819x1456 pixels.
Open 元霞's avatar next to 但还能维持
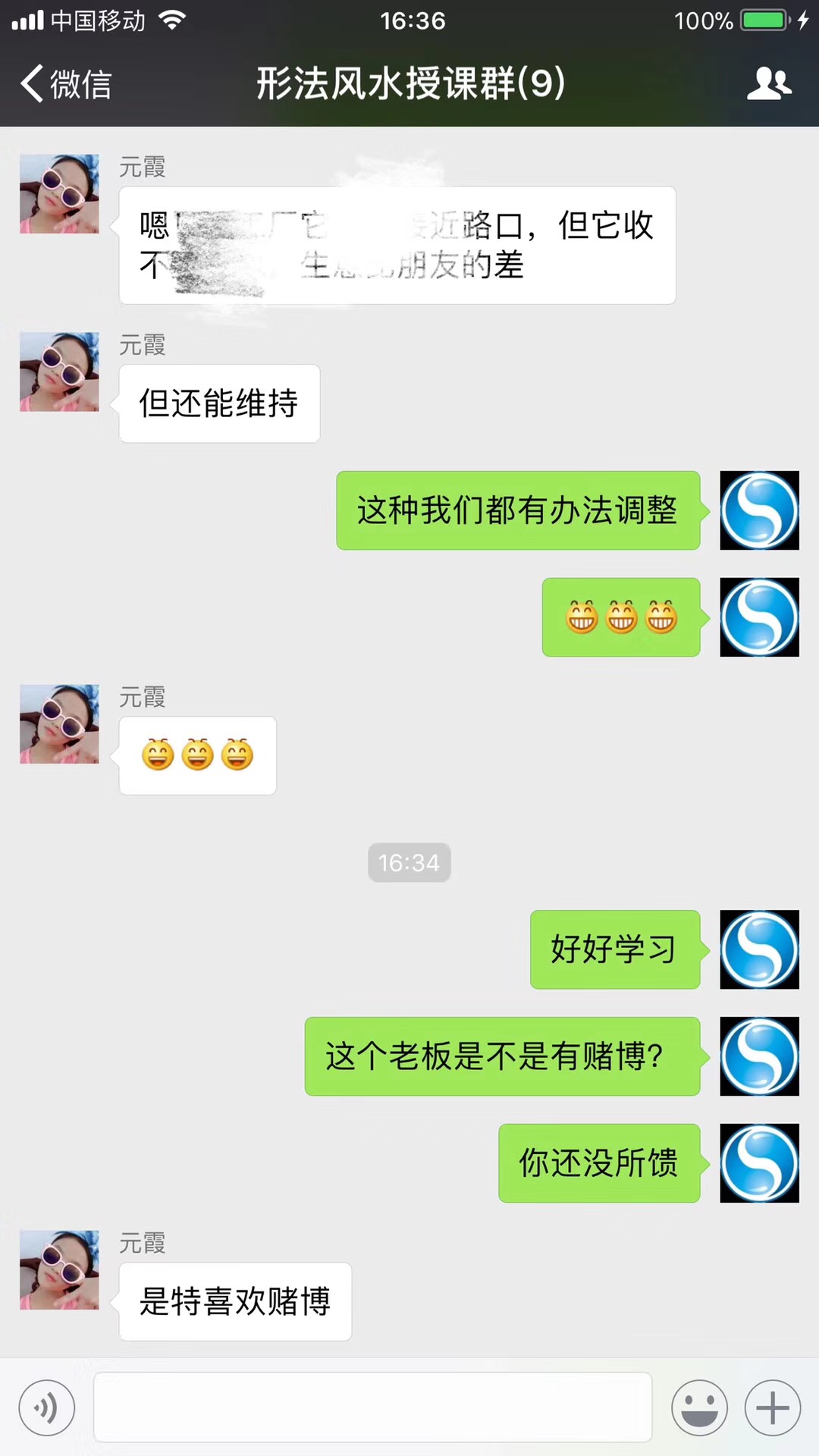[59, 372]
